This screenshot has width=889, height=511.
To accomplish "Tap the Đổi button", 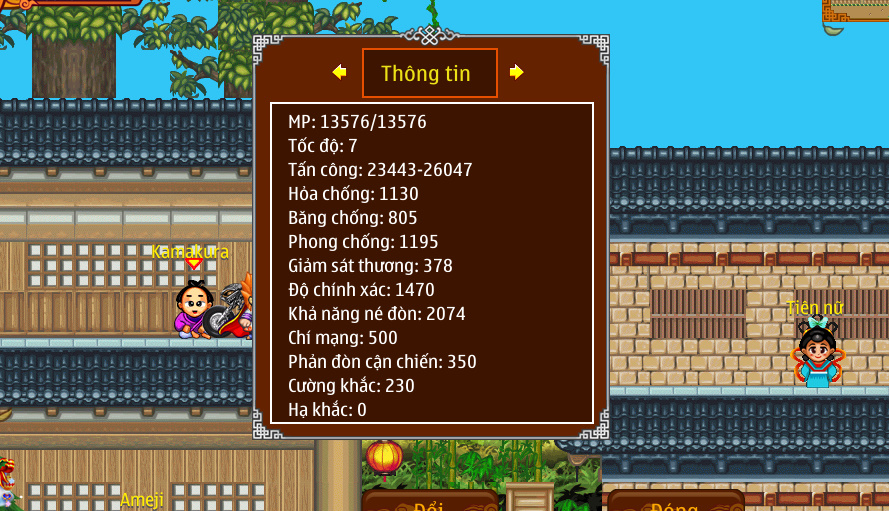I will [430, 502].
